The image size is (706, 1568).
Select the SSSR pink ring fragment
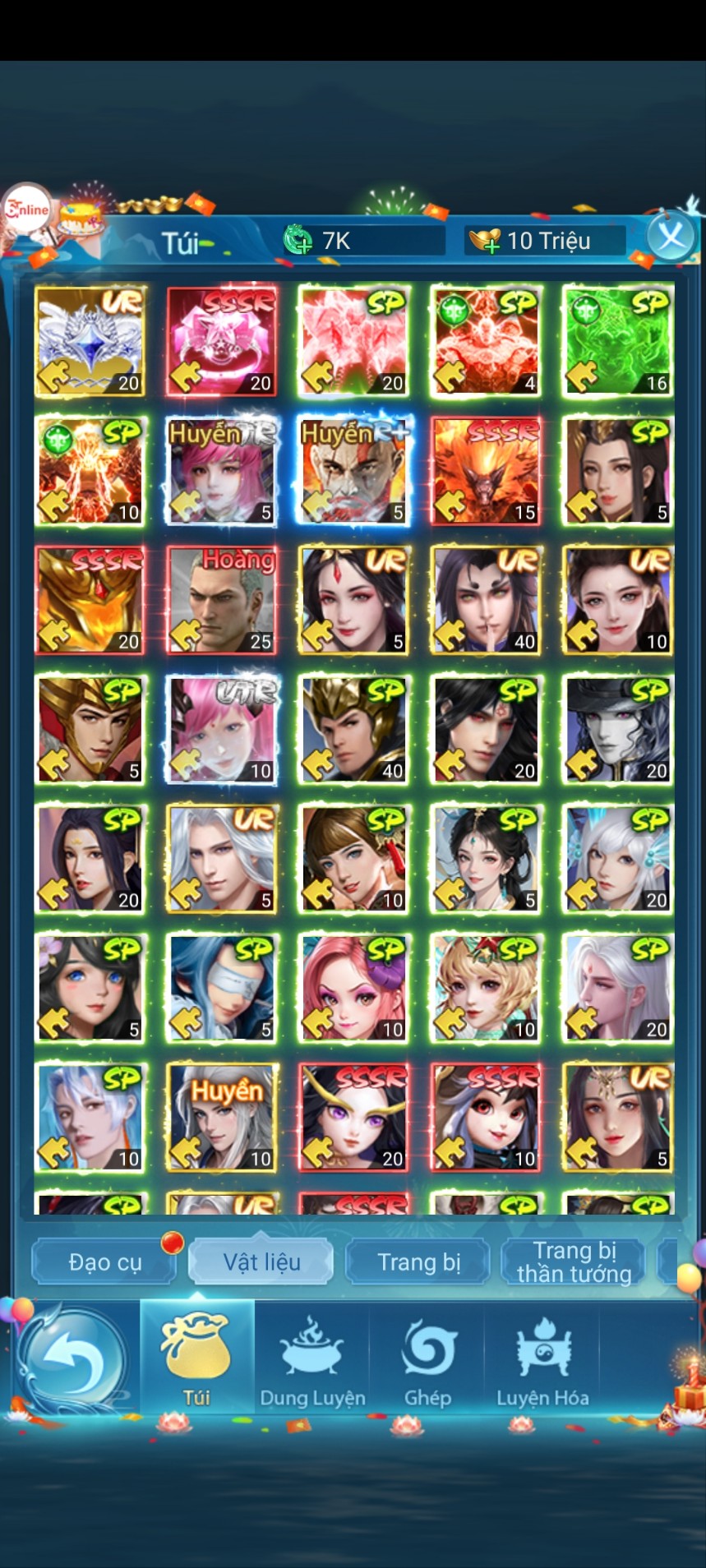222,341
